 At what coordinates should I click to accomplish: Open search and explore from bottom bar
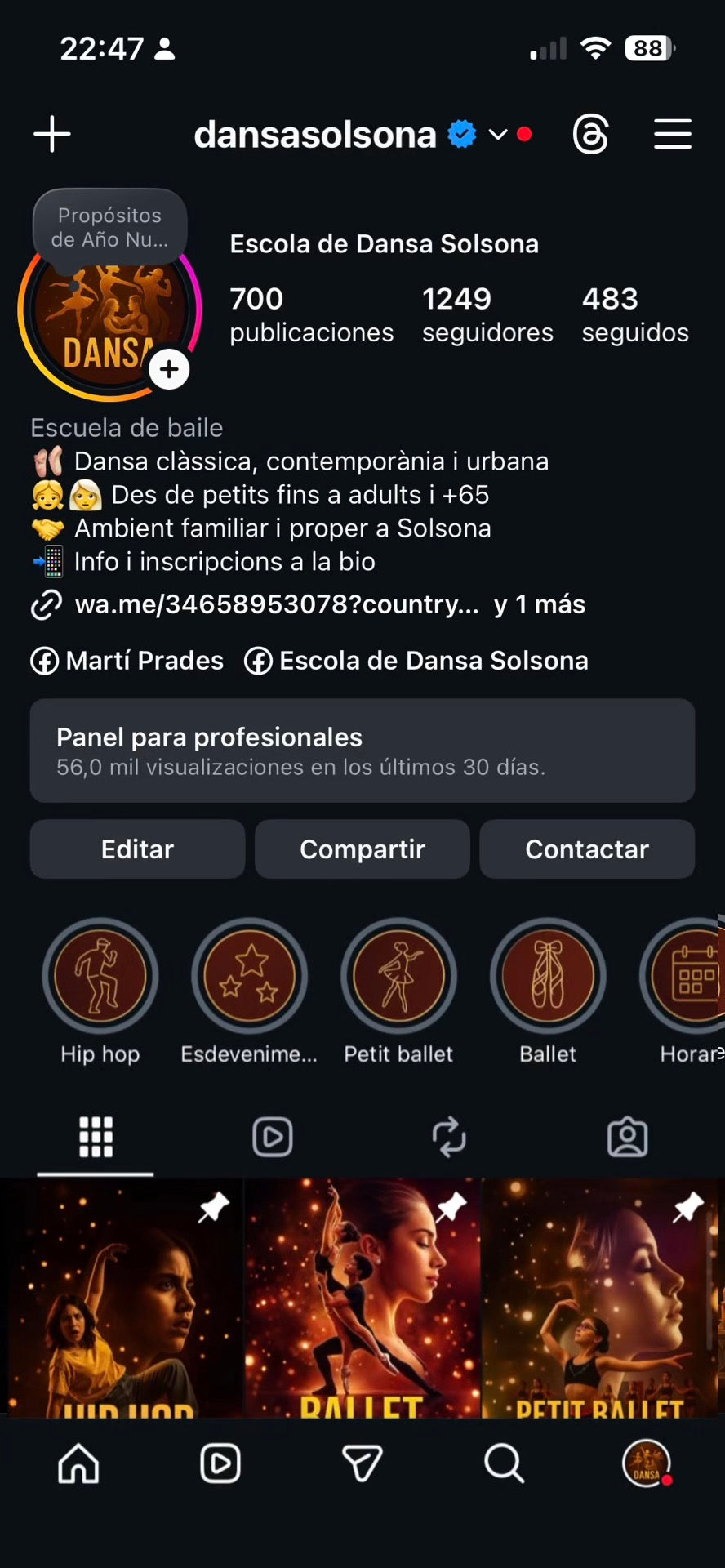pyautogui.click(x=504, y=1463)
